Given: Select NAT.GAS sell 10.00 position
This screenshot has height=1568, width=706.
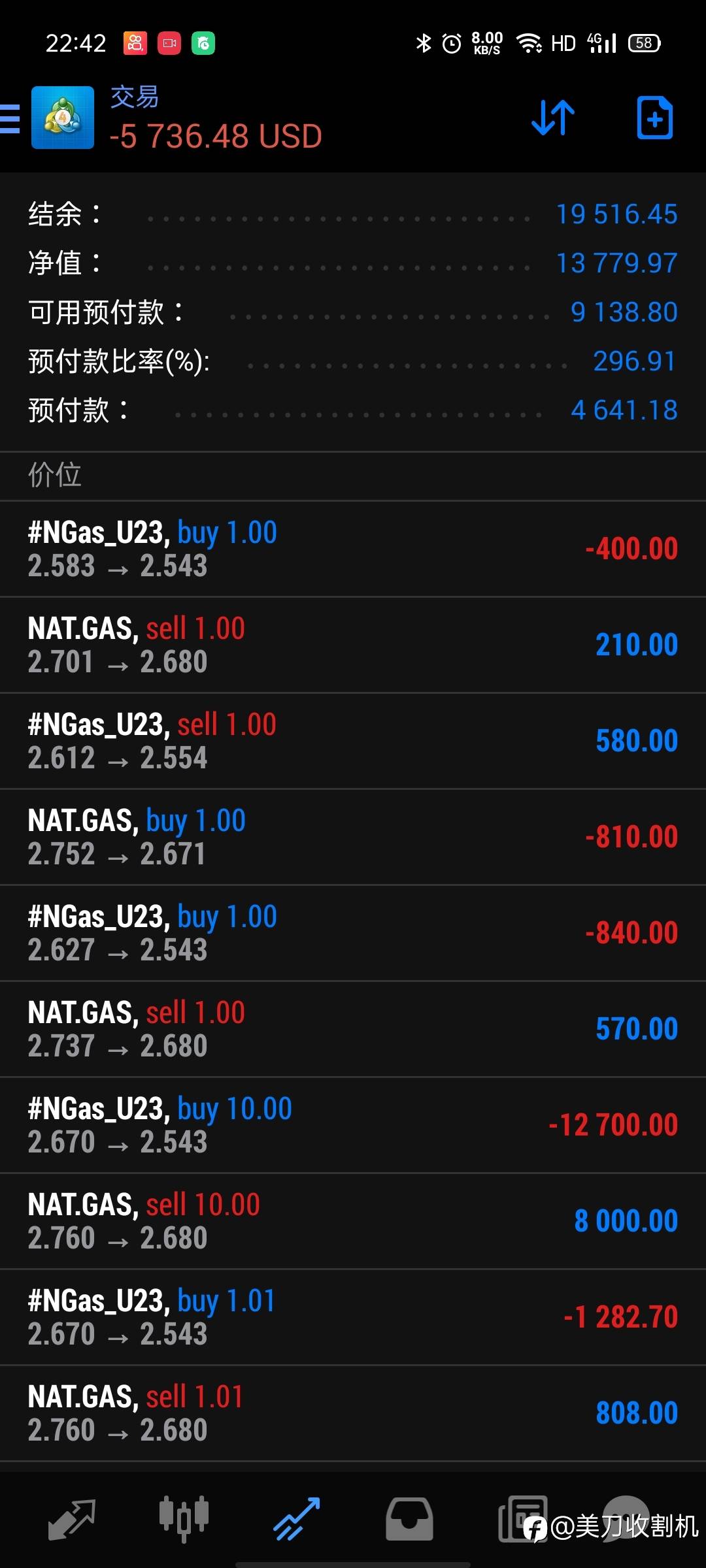Looking at the screenshot, I should click(353, 1221).
